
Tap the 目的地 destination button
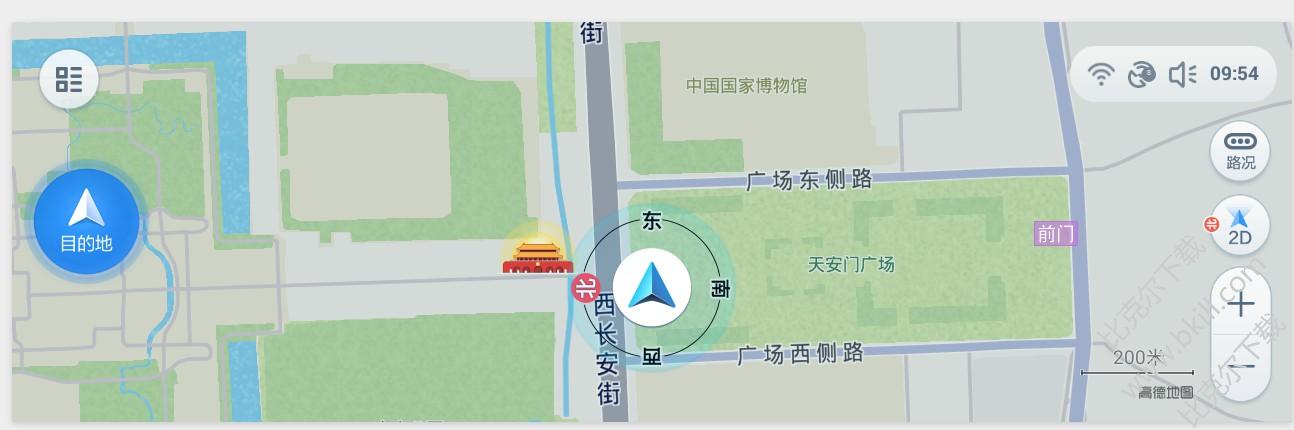click(x=86, y=223)
